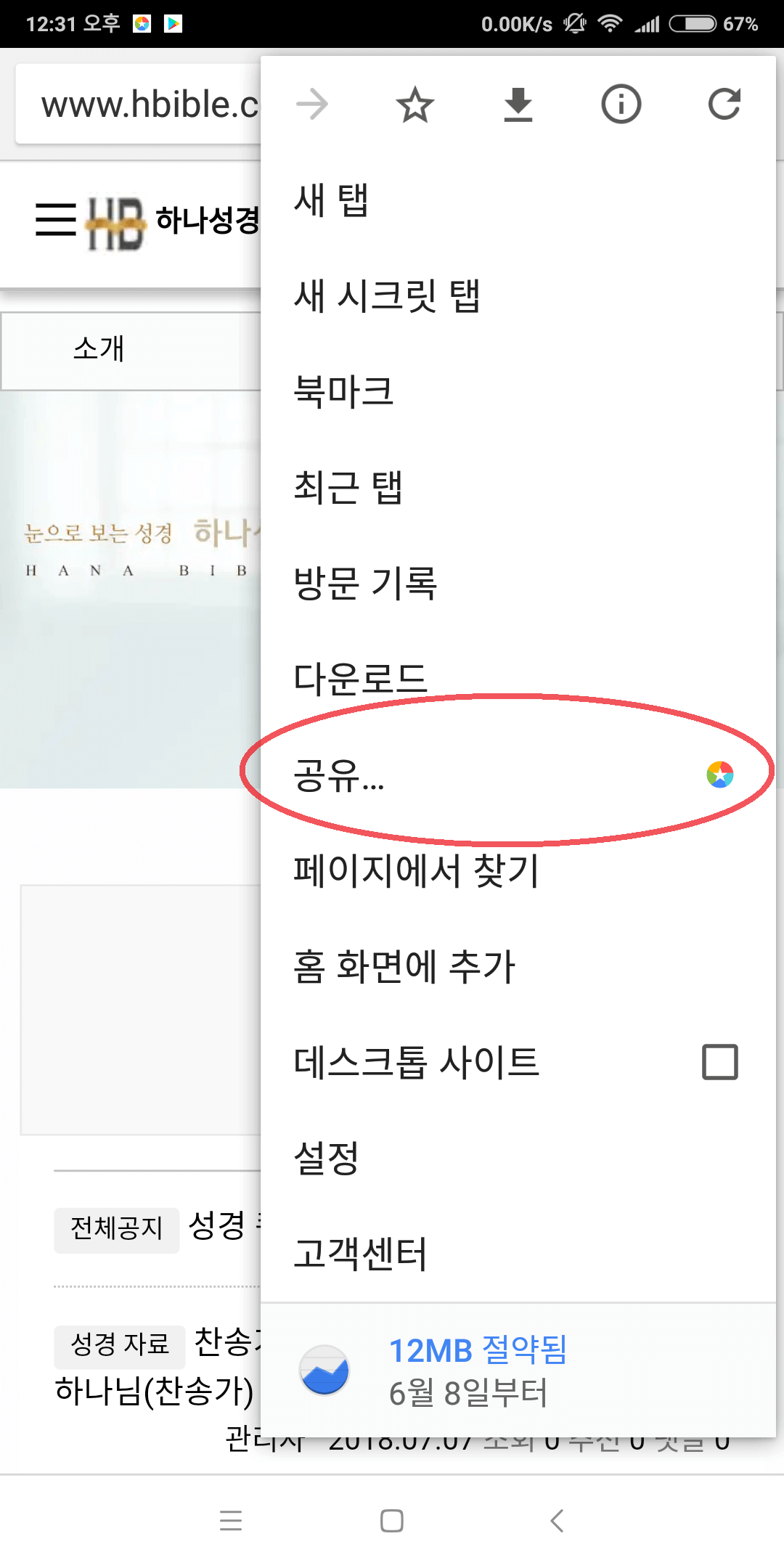Open browsing history (방문 기록)
This screenshot has width=784, height=1568.
tap(366, 583)
